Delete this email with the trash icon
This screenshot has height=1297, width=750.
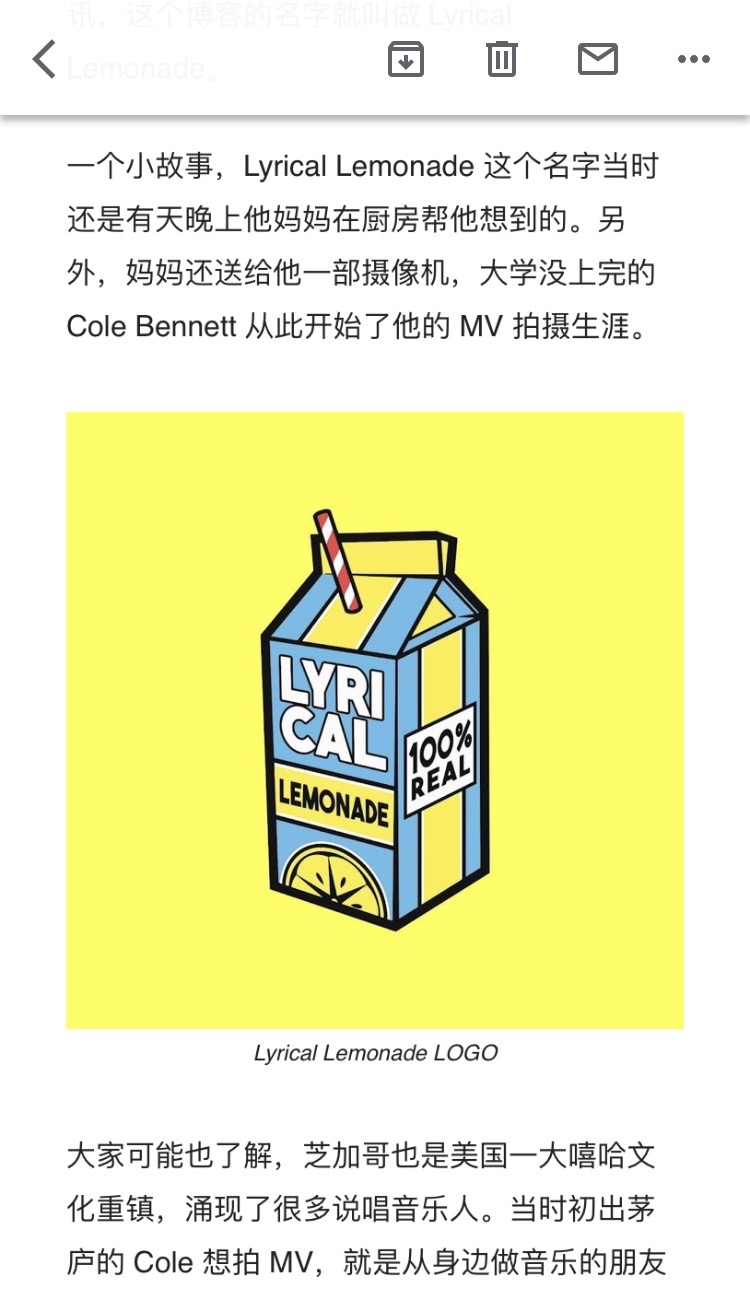[502, 59]
